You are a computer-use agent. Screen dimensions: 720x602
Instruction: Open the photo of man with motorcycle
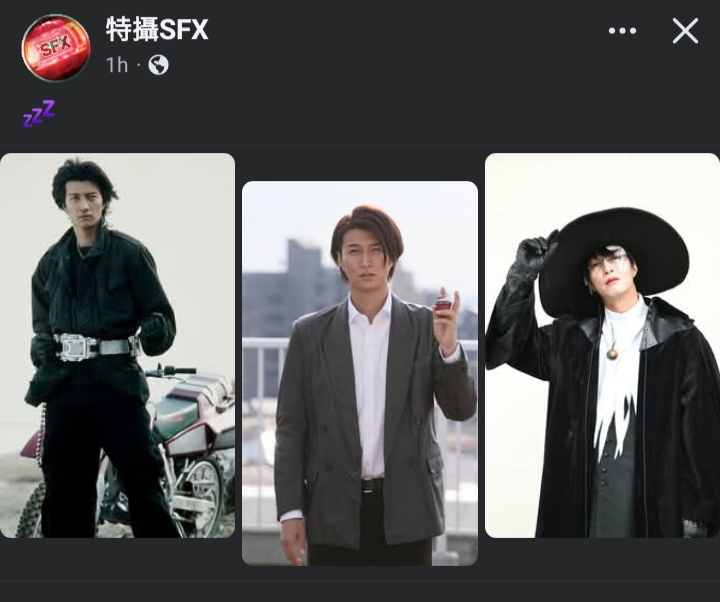click(118, 345)
